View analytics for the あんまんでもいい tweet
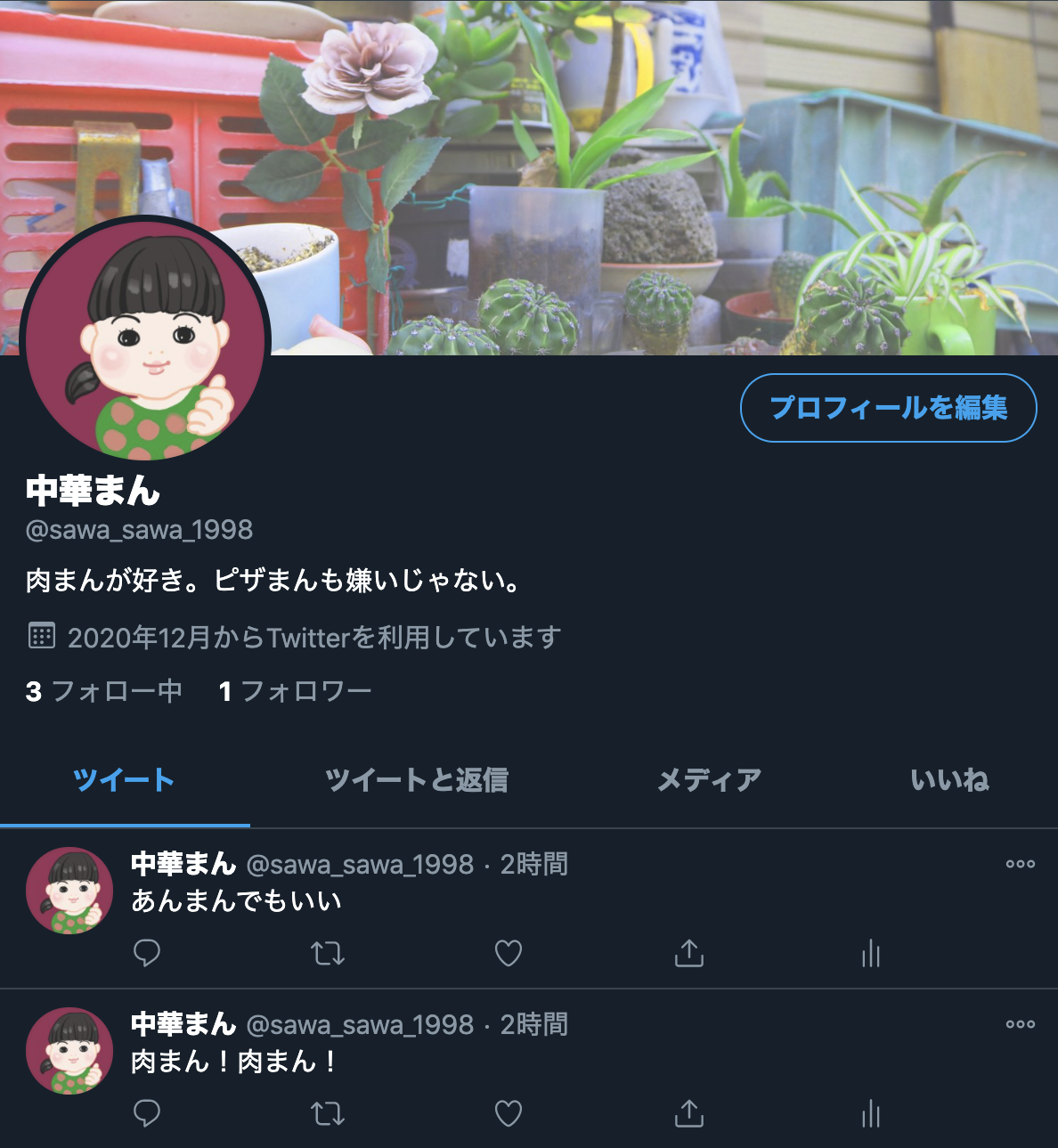 [870, 954]
